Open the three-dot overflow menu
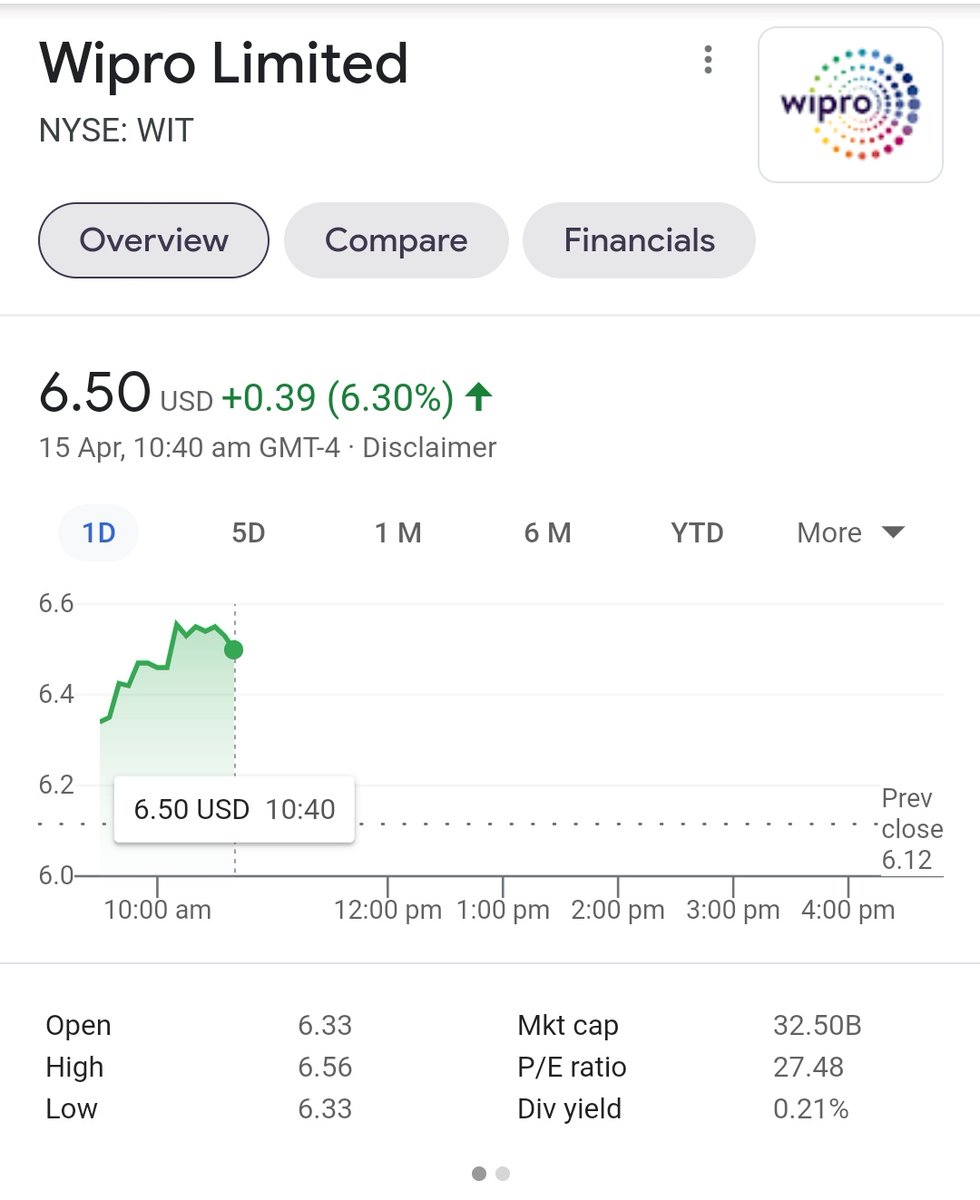This screenshot has width=980, height=1200. point(708,60)
